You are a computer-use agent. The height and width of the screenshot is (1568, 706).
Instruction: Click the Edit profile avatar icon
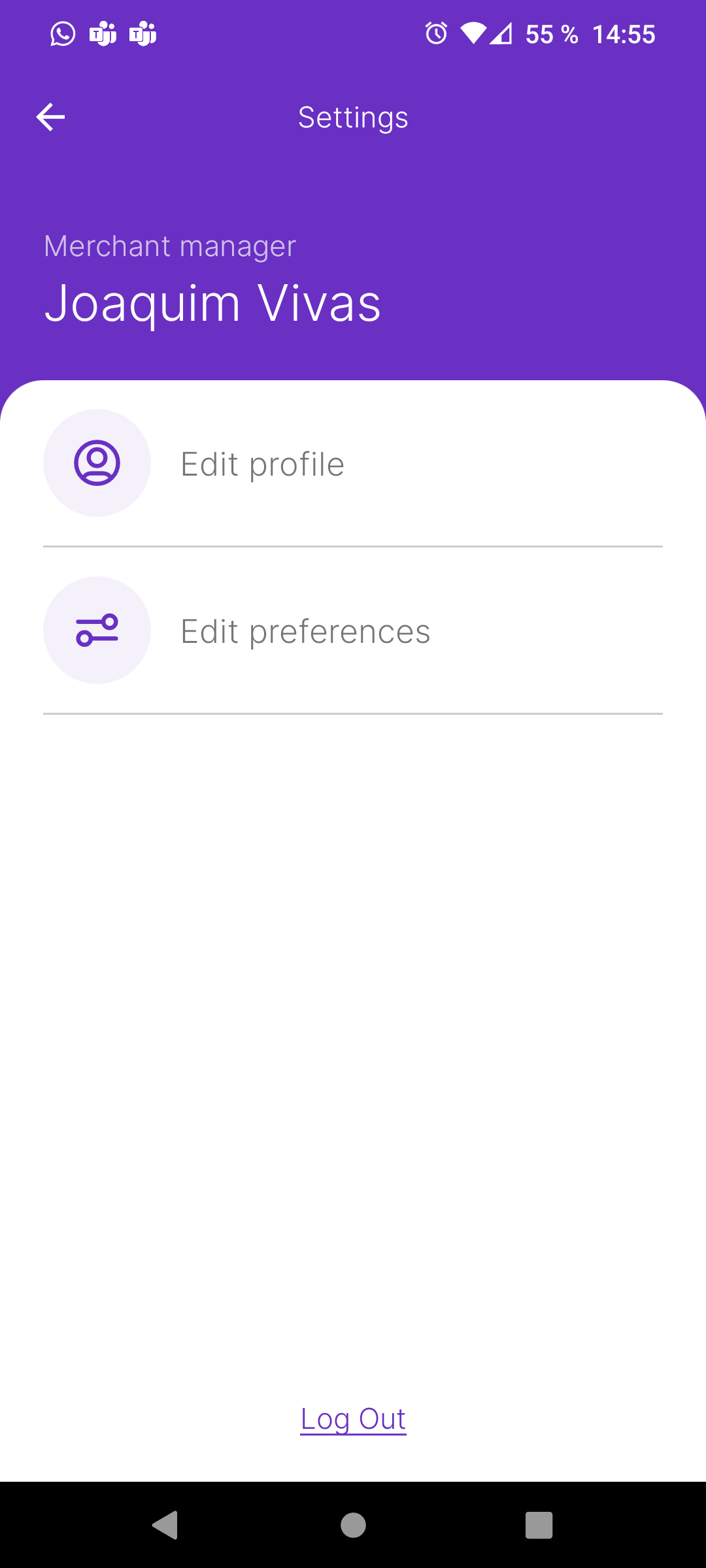point(97,463)
